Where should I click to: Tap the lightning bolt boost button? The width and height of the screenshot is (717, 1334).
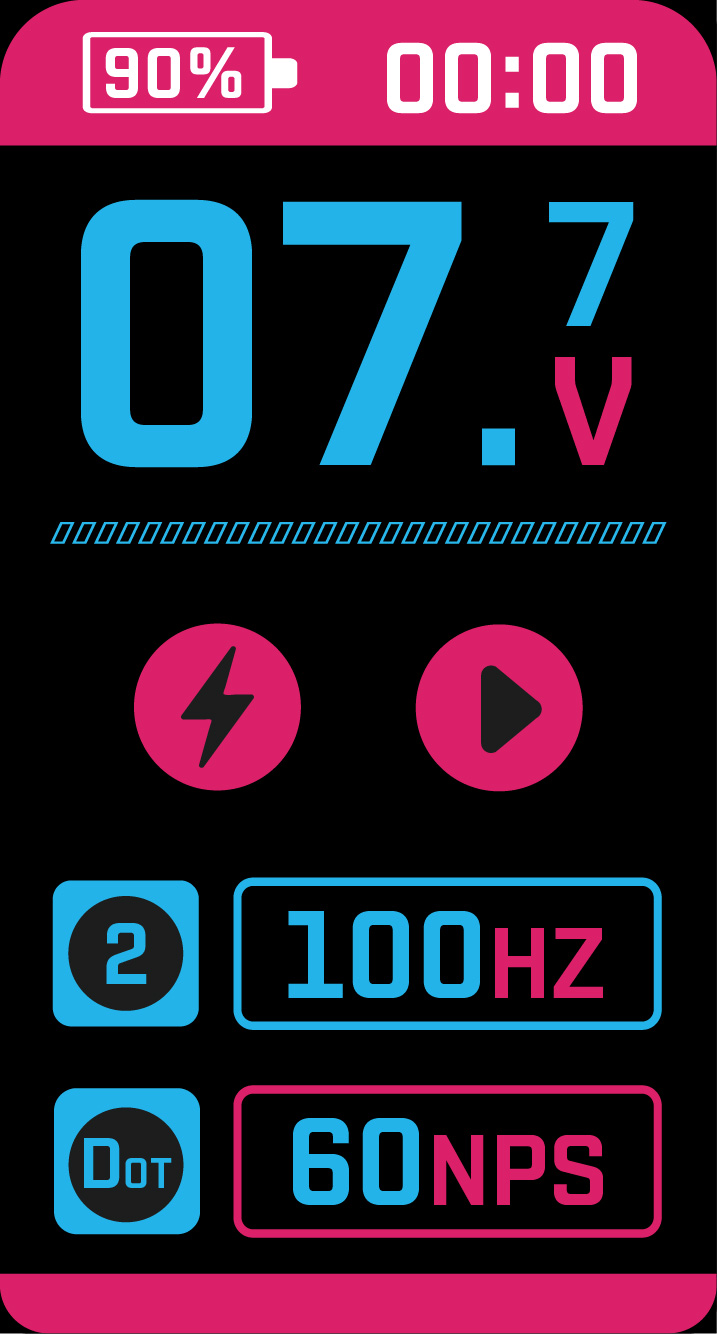[217, 707]
